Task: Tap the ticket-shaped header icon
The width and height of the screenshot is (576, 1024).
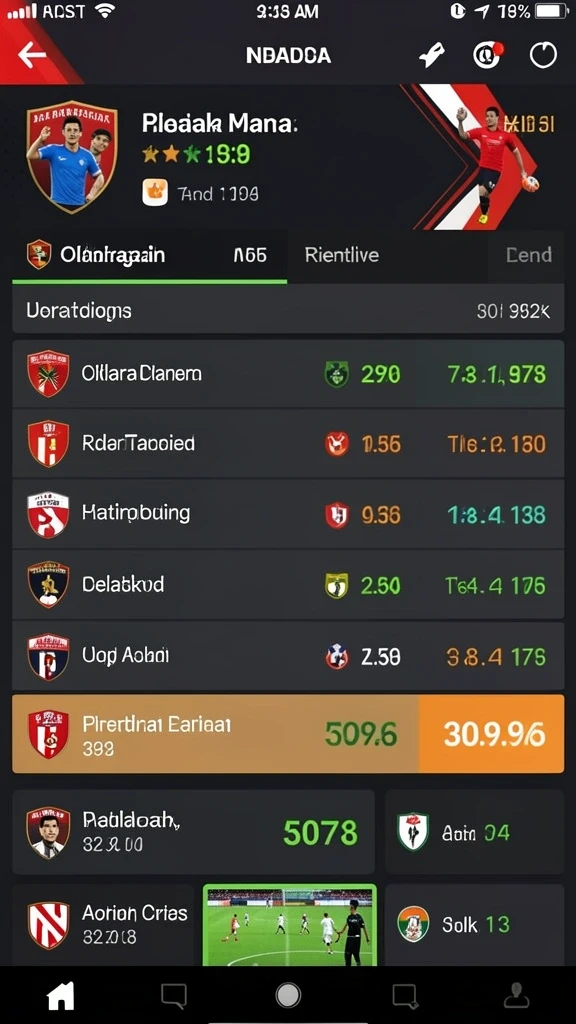Action: click(x=432, y=56)
